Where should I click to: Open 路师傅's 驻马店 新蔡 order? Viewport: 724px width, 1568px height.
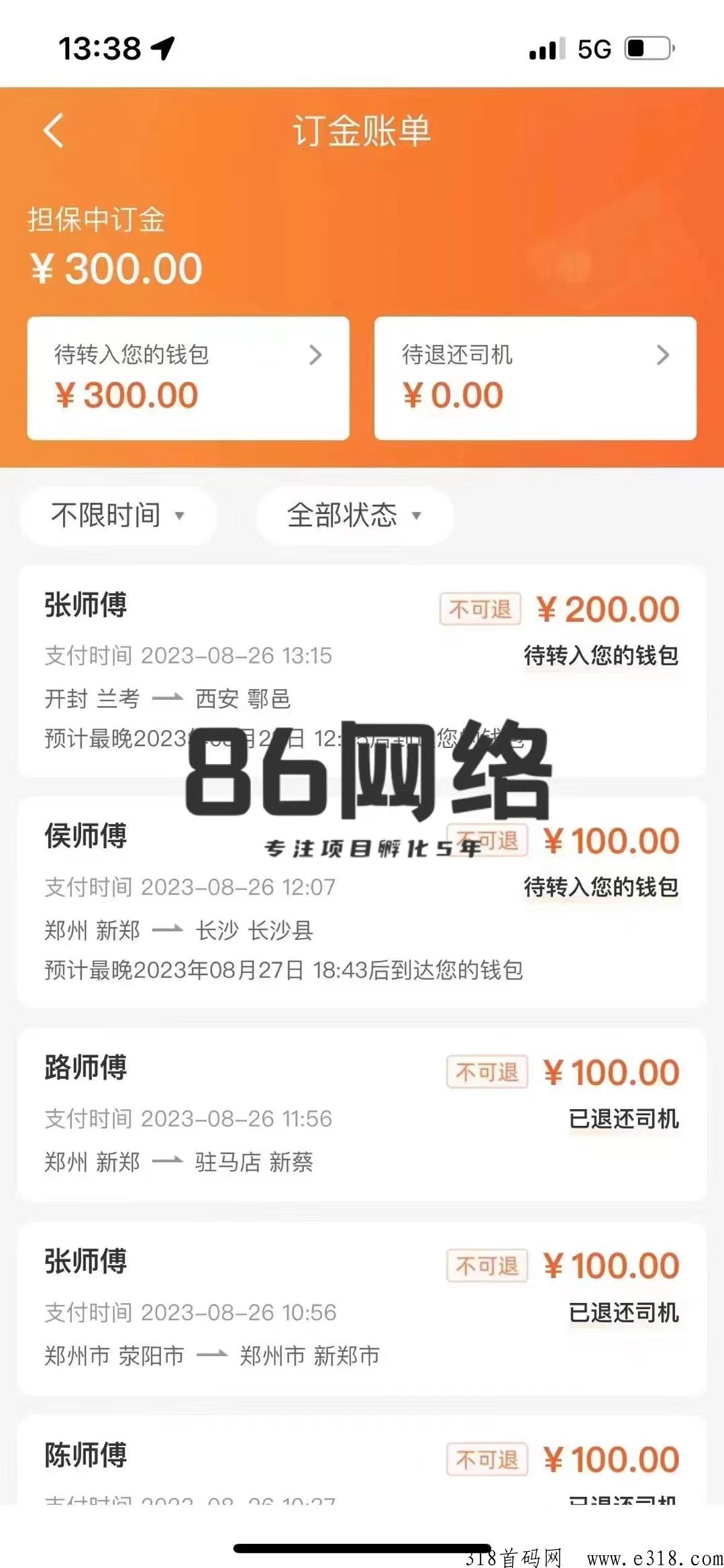point(362,1114)
